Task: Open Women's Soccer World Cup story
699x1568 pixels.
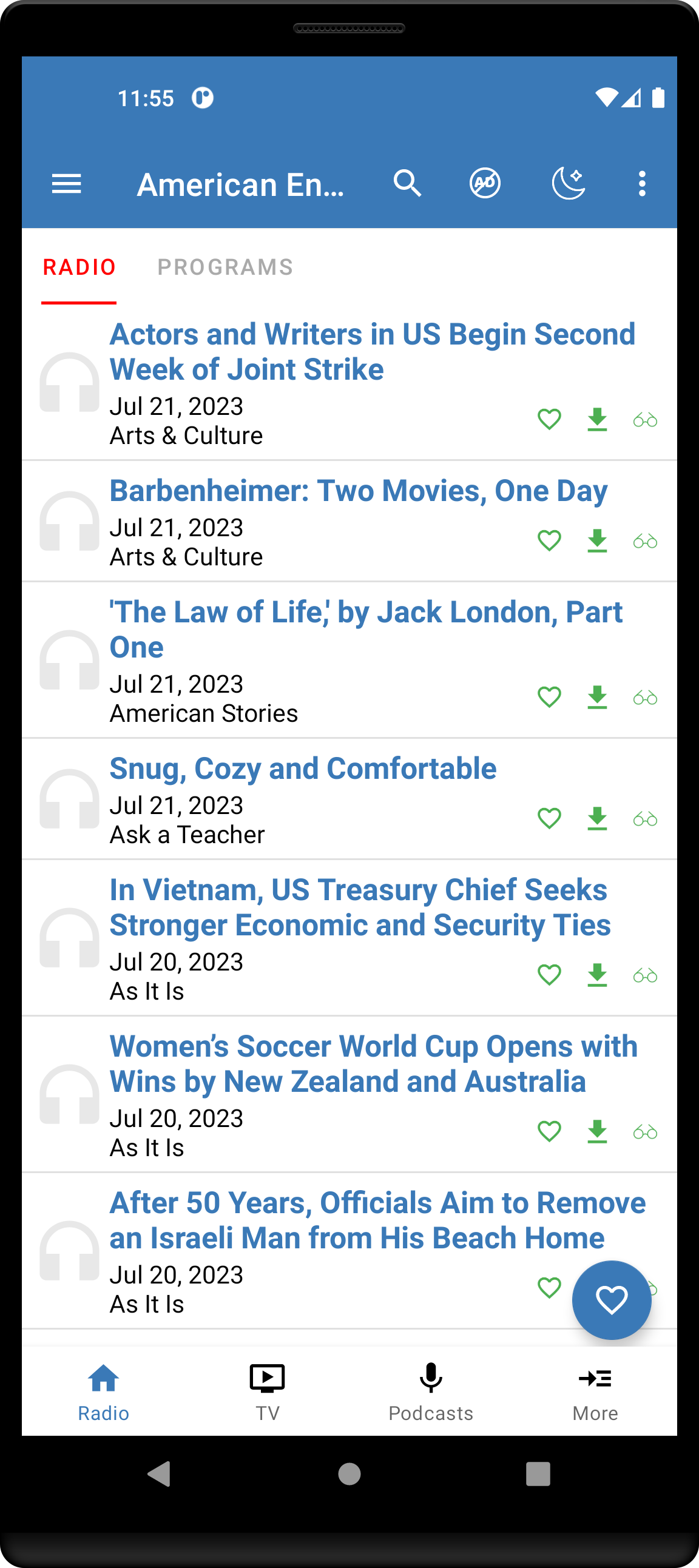Action: [373, 1064]
